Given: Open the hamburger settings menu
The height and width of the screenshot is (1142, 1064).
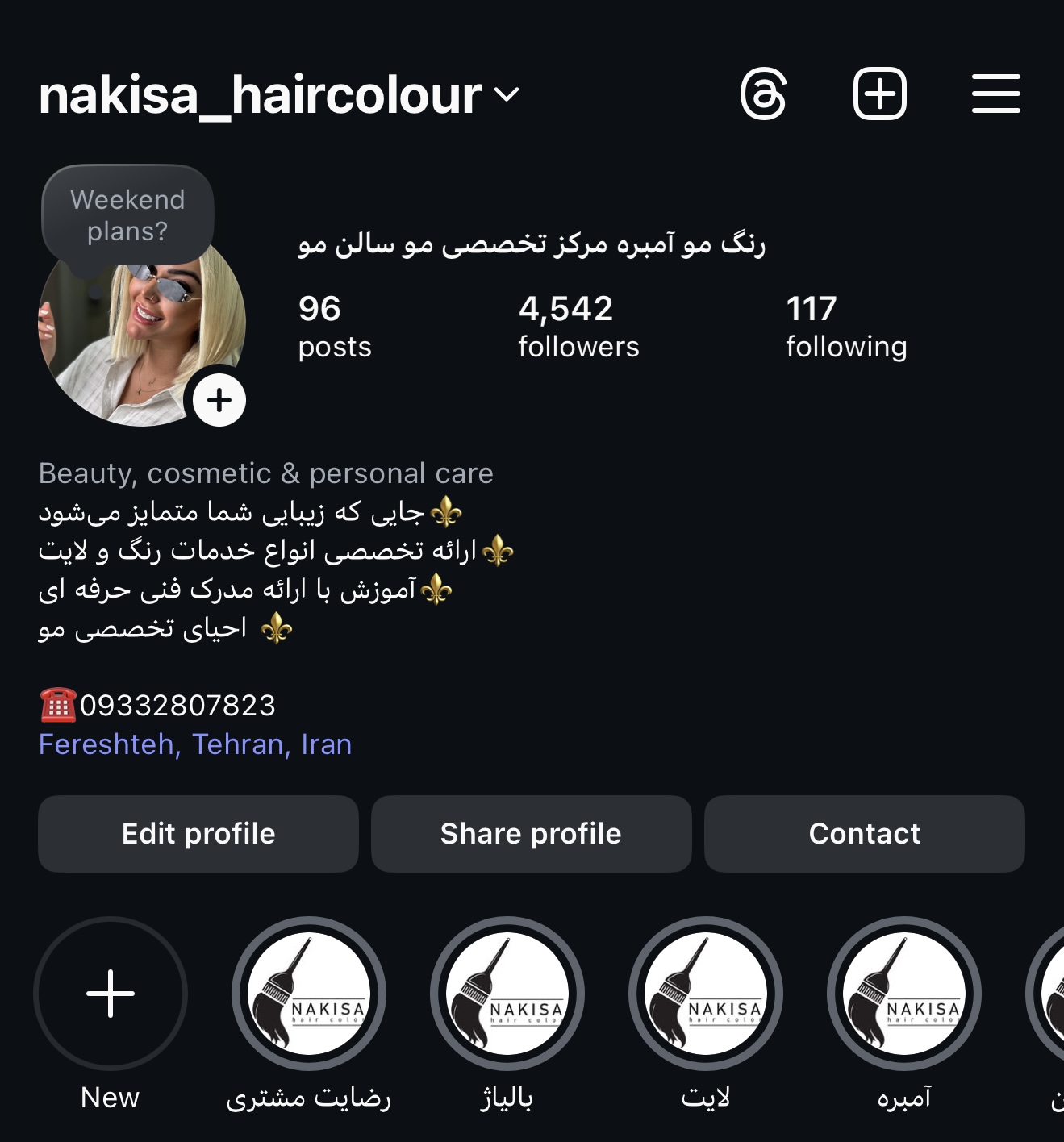Looking at the screenshot, I should (x=995, y=94).
